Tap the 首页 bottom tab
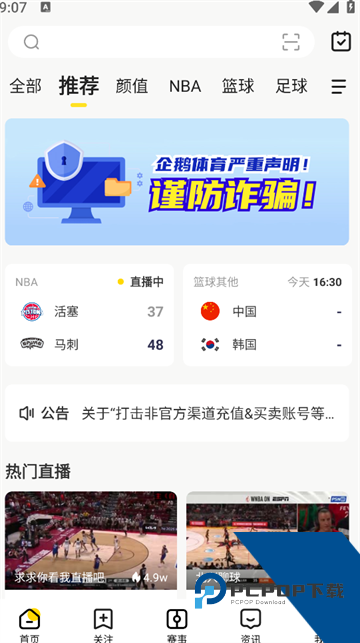This screenshot has height=643, width=360. 30,625
